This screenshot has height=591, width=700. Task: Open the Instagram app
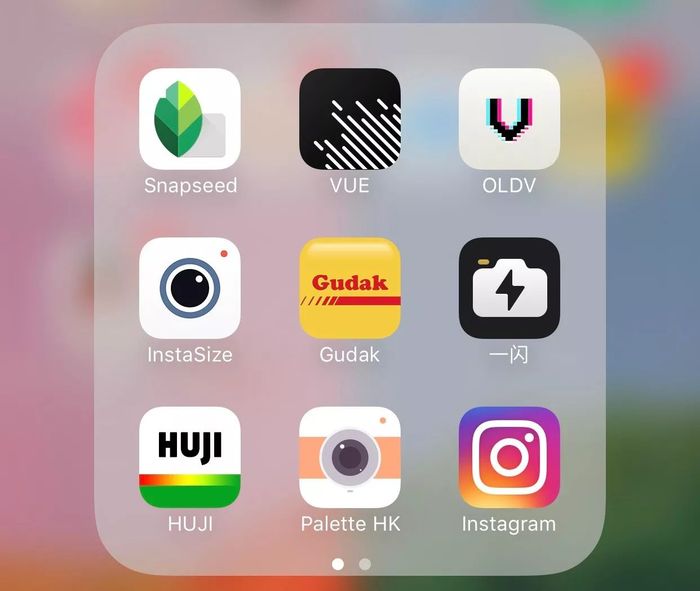tap(509, 457)
